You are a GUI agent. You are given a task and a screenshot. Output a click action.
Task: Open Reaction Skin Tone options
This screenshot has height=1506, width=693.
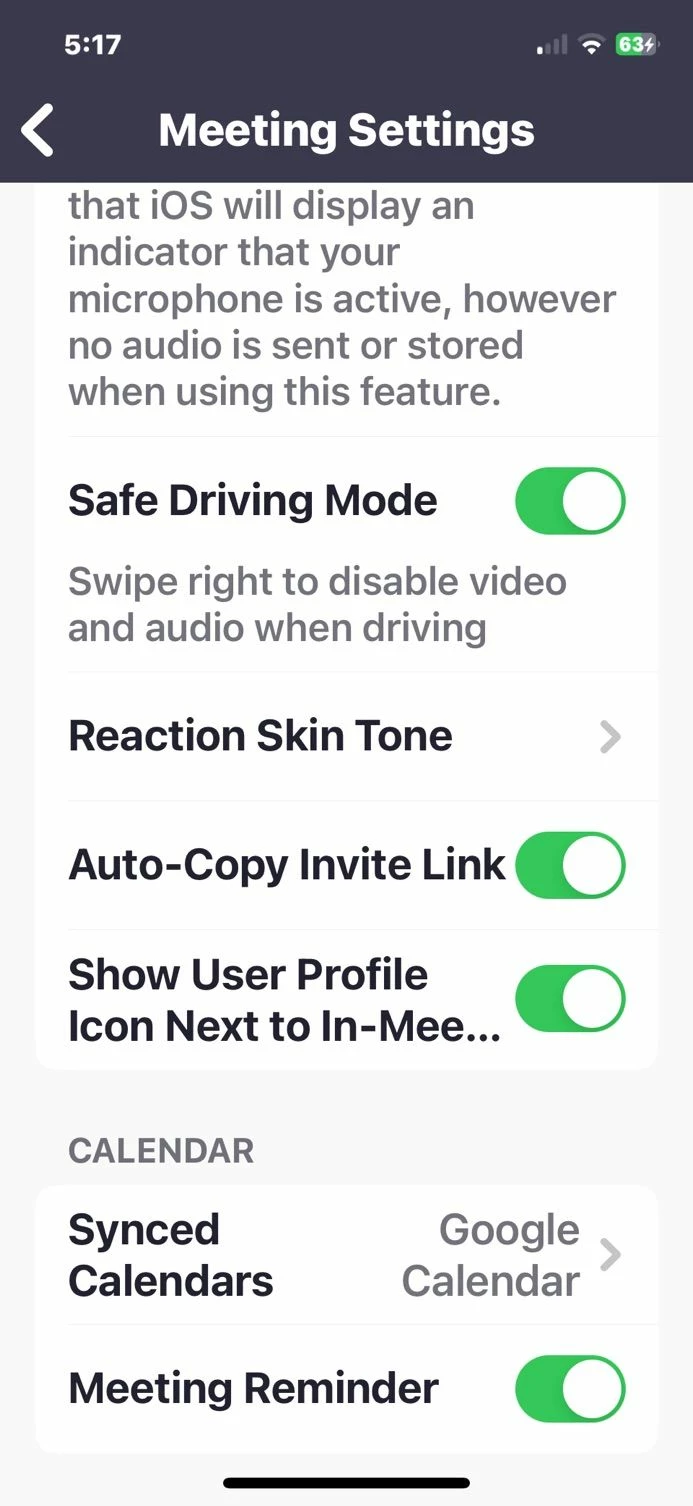(x=345, y=737)
